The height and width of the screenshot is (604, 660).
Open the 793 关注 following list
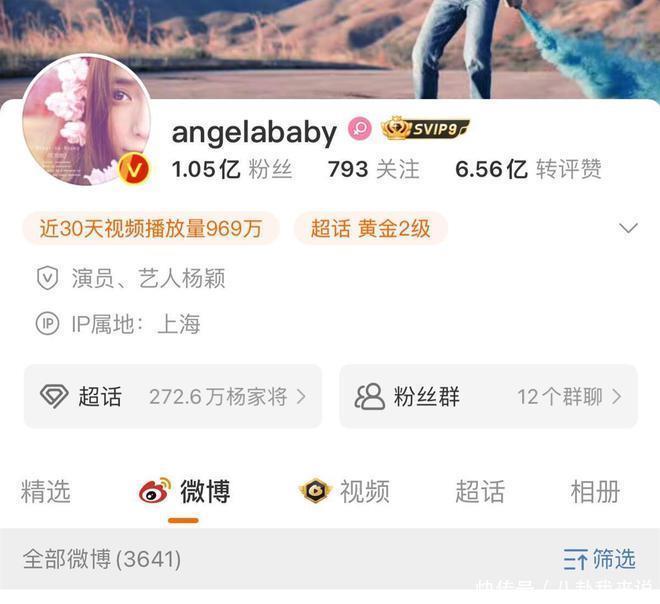coord(373,169)
